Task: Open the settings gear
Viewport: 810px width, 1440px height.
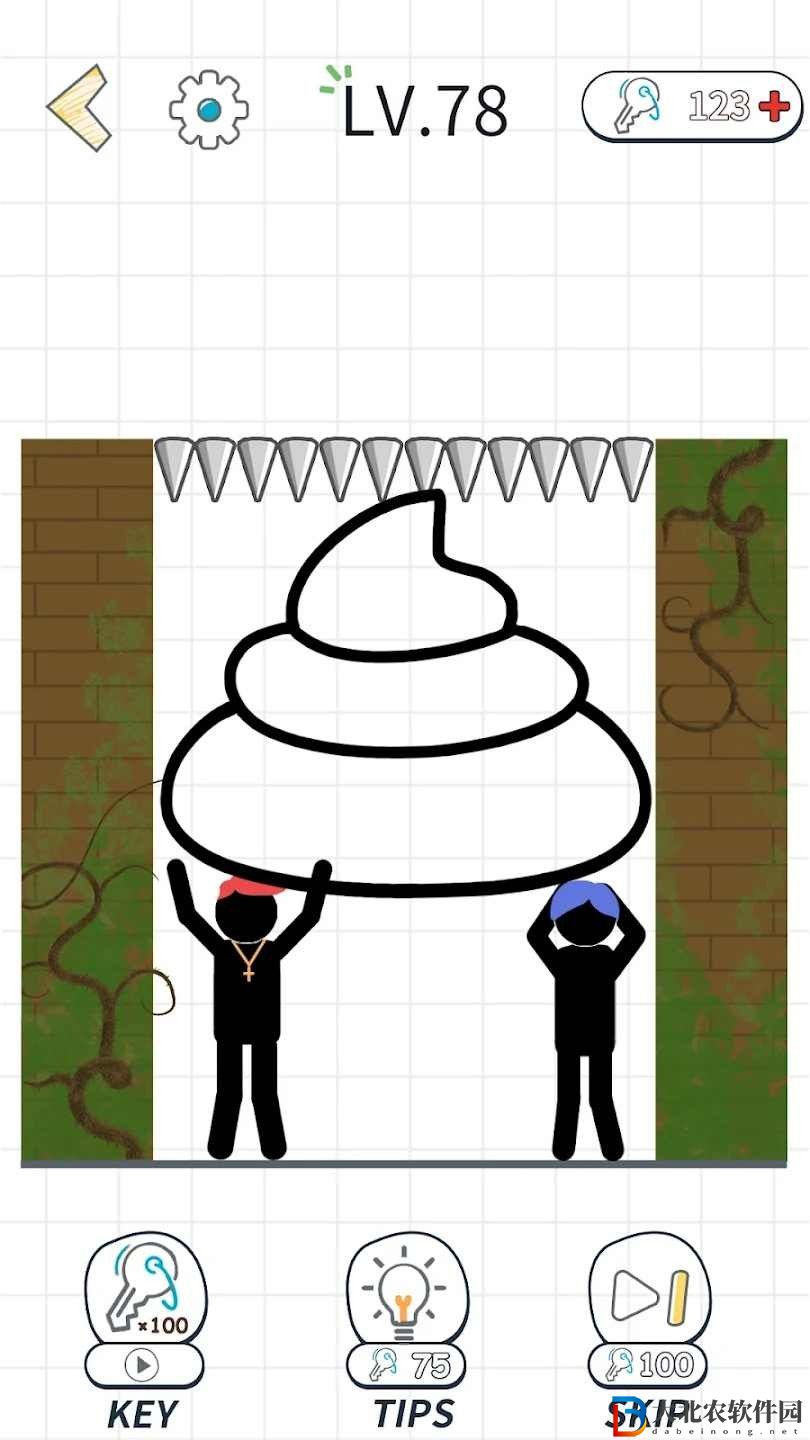Action: click(x=208, y=110)
